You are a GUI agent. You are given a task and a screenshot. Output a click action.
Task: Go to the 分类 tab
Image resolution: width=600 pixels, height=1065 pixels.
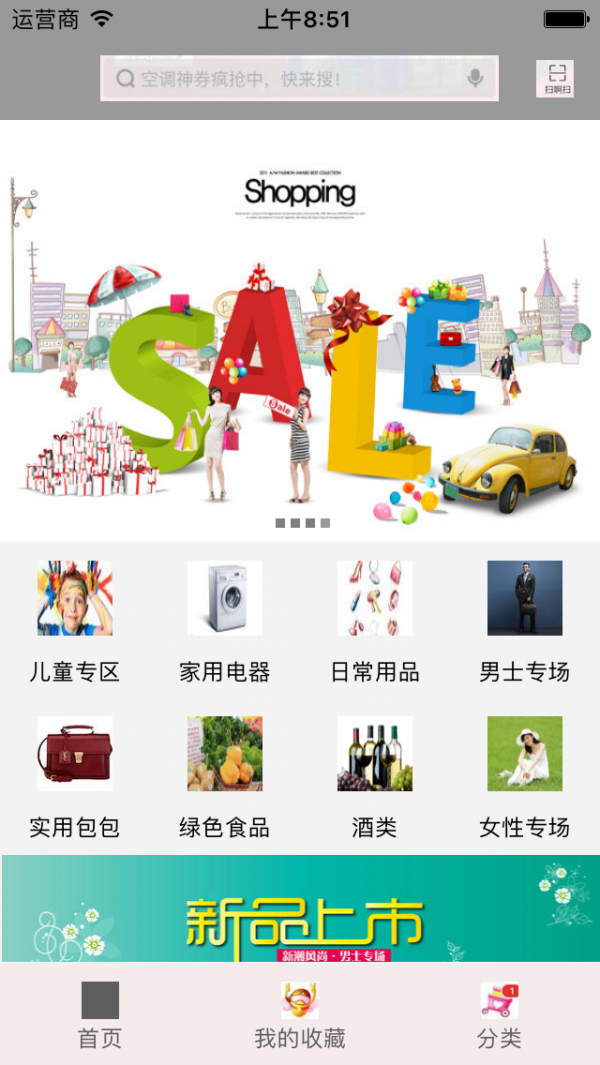pyautogui.click(x=500, y=1015)
